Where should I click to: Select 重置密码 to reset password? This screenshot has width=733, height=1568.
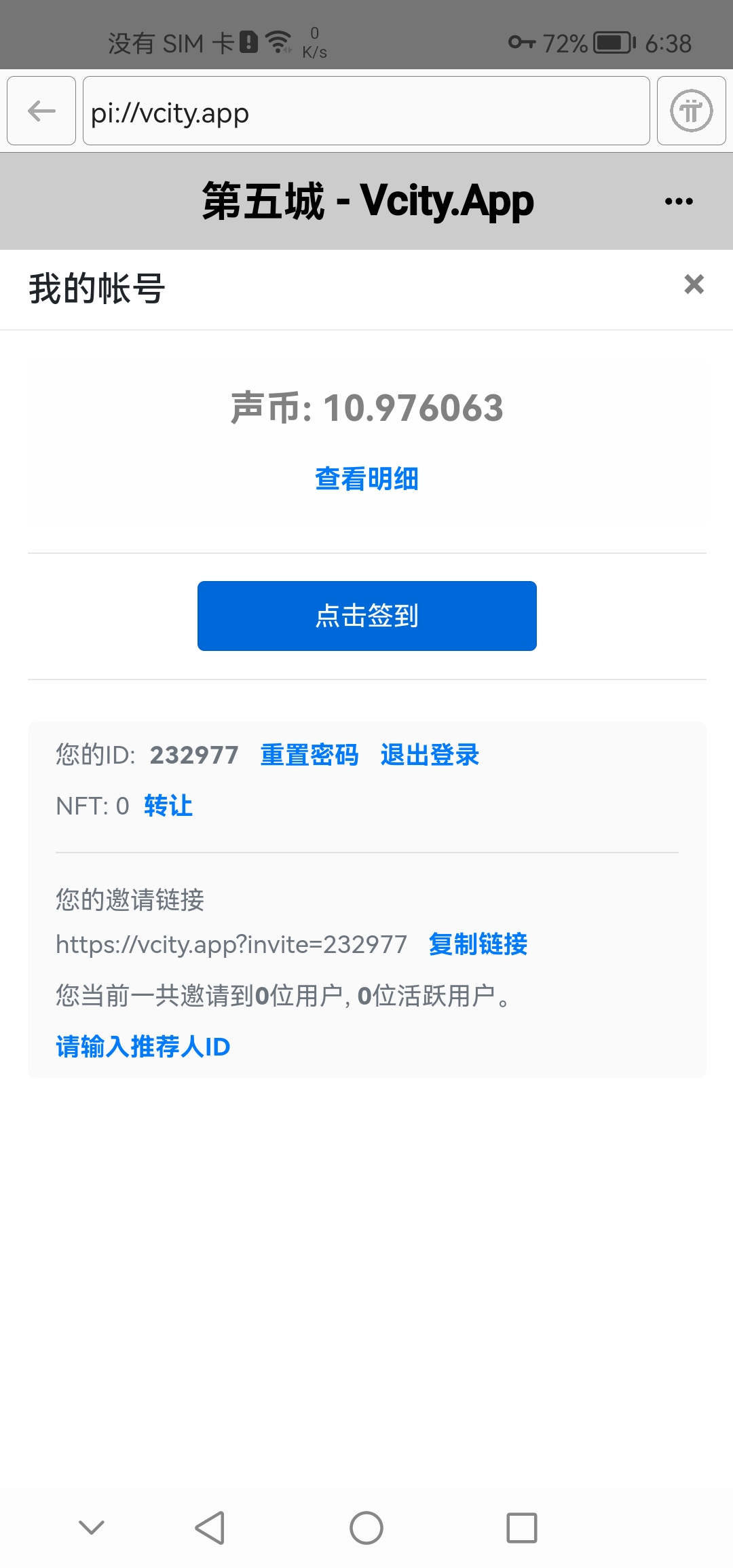[x=309, y=755]
